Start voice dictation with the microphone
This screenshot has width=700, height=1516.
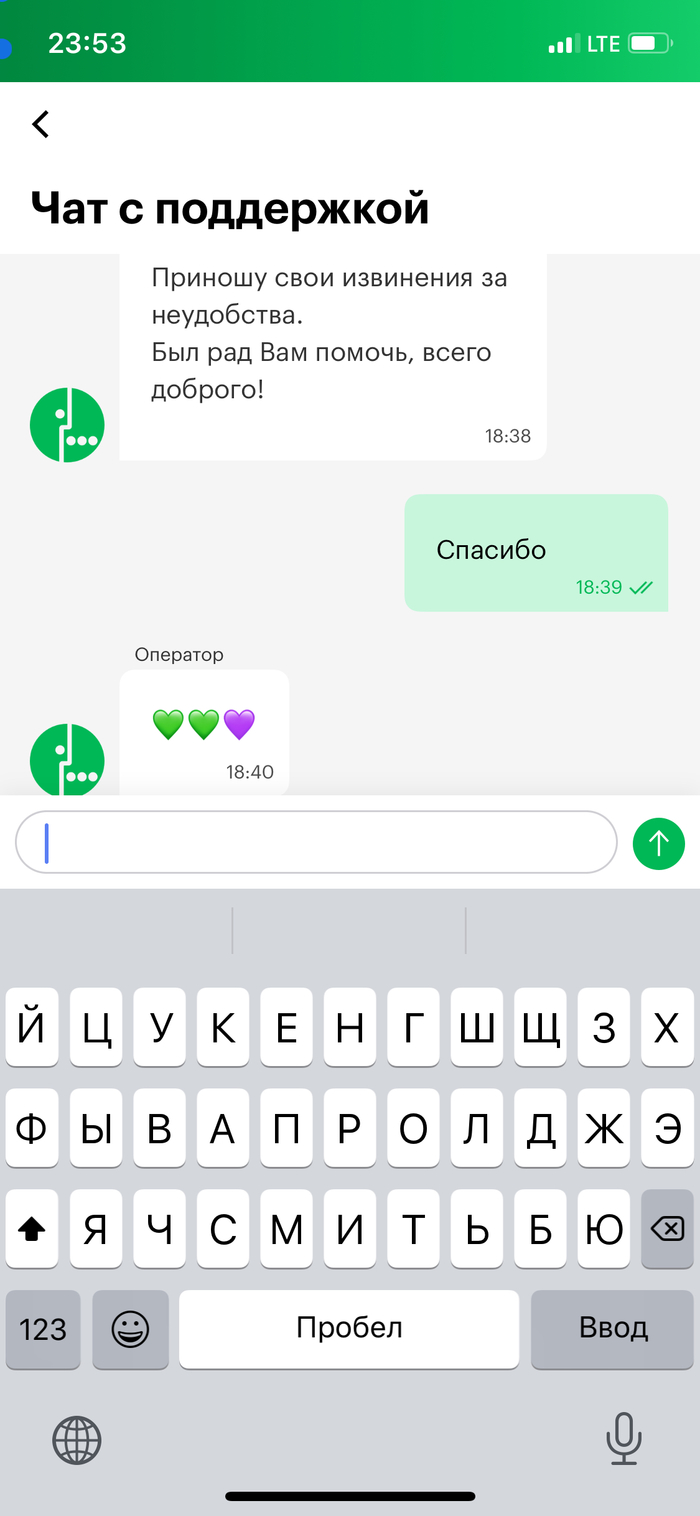[x=623, y=1440]
